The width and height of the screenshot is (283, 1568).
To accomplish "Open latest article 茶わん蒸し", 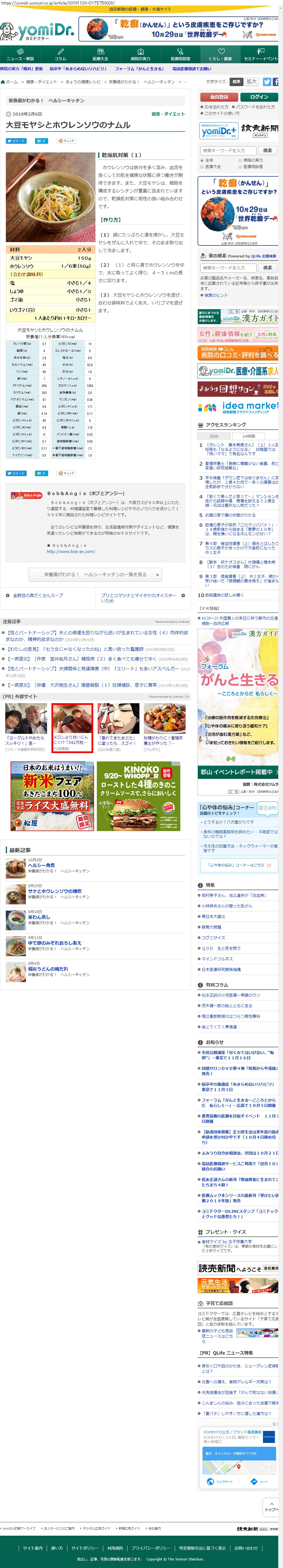I will 39,917.
